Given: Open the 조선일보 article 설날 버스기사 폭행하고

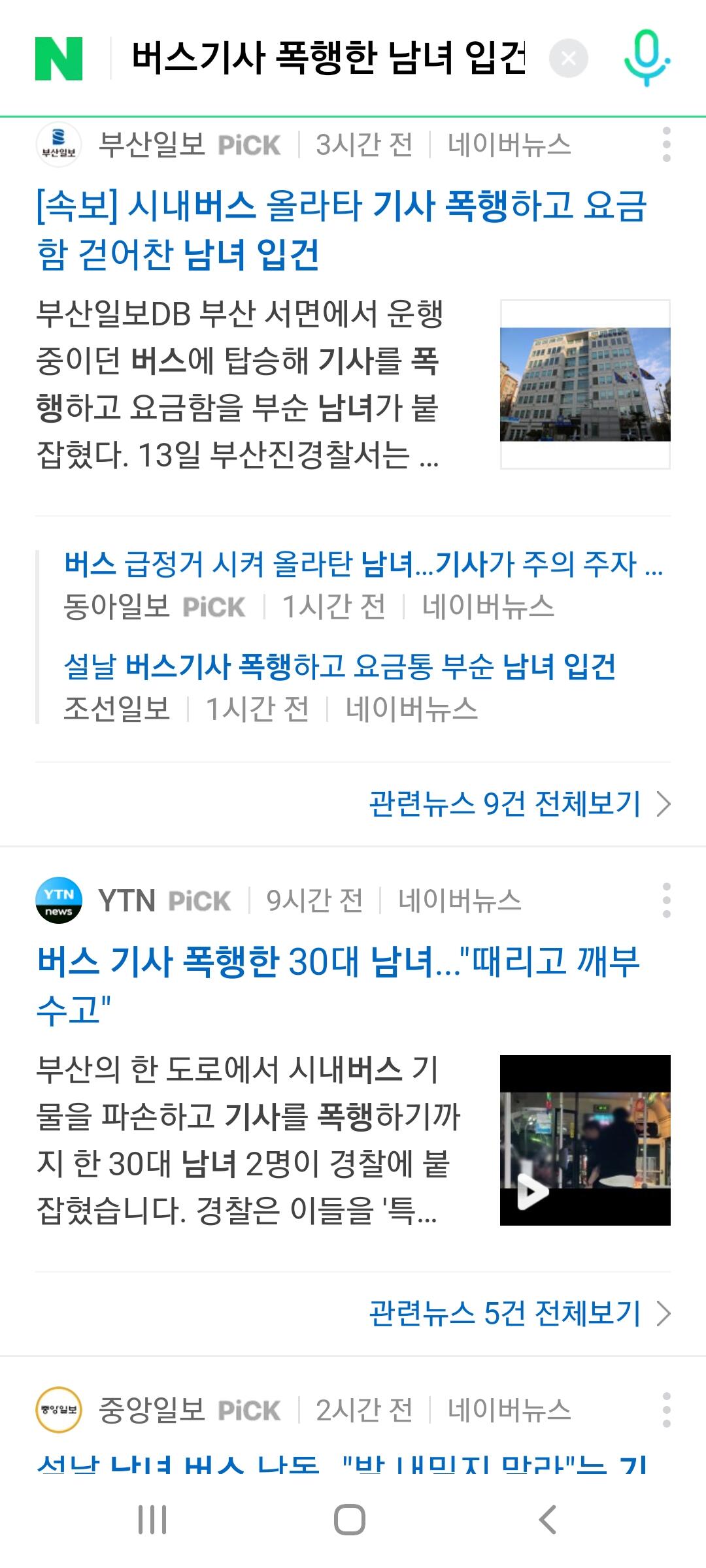Looking at the screenshot, I should [x=339, y=666].
